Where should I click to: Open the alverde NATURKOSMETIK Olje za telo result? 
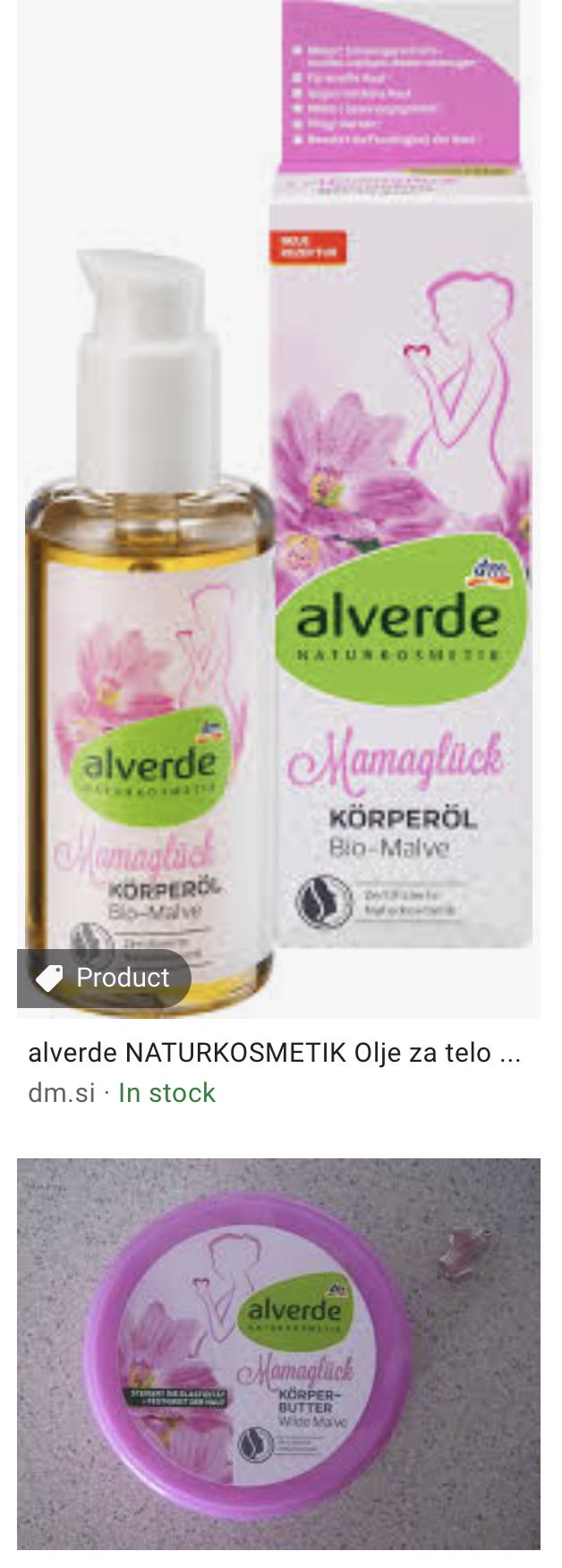274,1053
